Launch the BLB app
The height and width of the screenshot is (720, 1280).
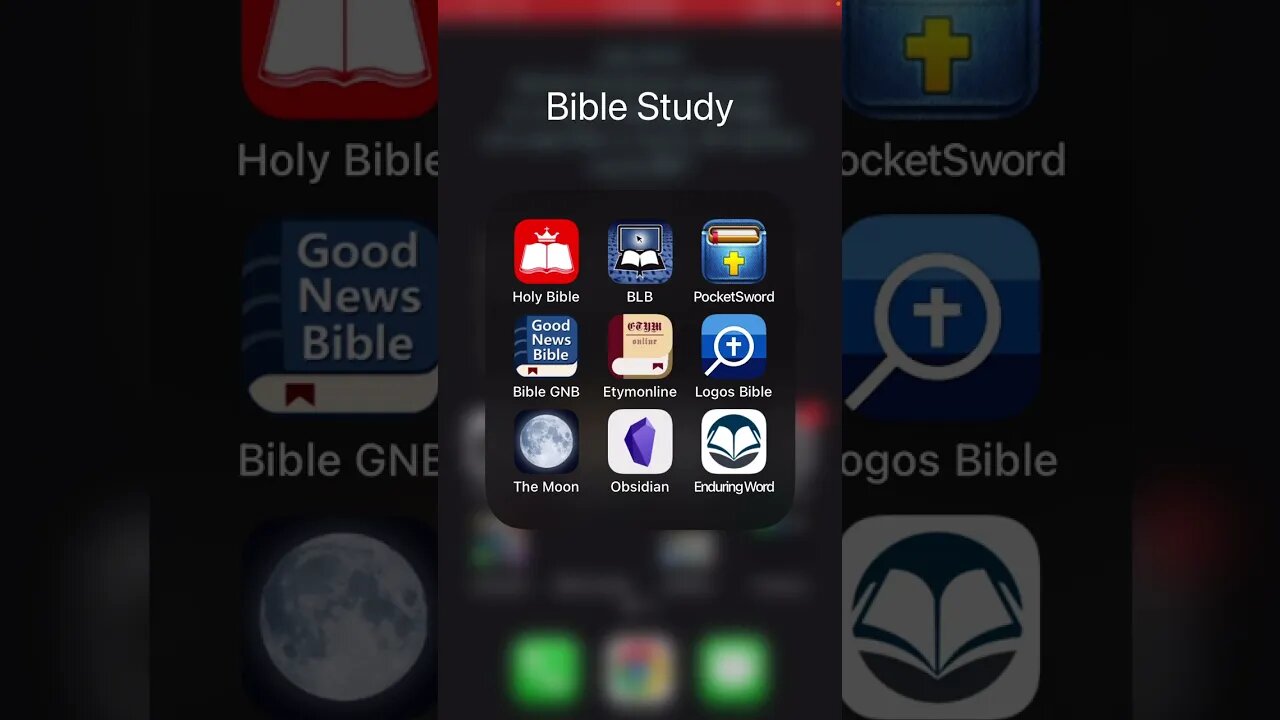tap(640, 252)
